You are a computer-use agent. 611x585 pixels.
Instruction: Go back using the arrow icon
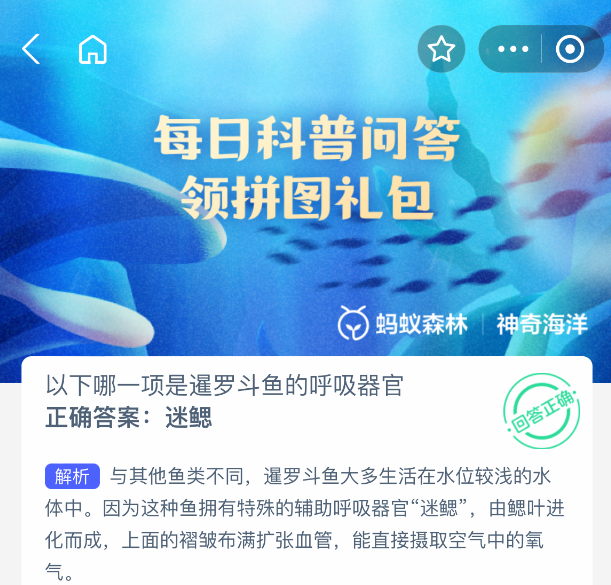tap(32, 48)
